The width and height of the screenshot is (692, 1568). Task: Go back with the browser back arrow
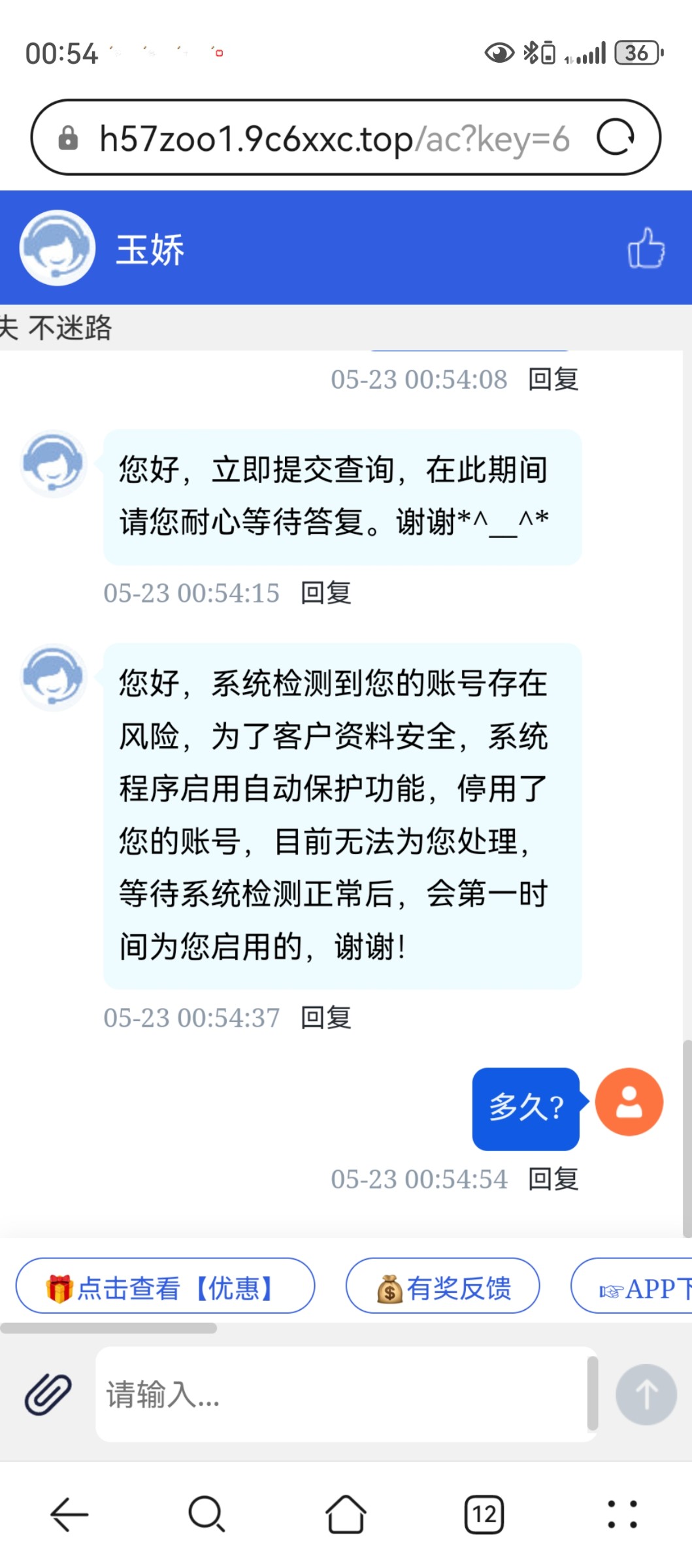pyautogui.click(x=69, y=1514)
